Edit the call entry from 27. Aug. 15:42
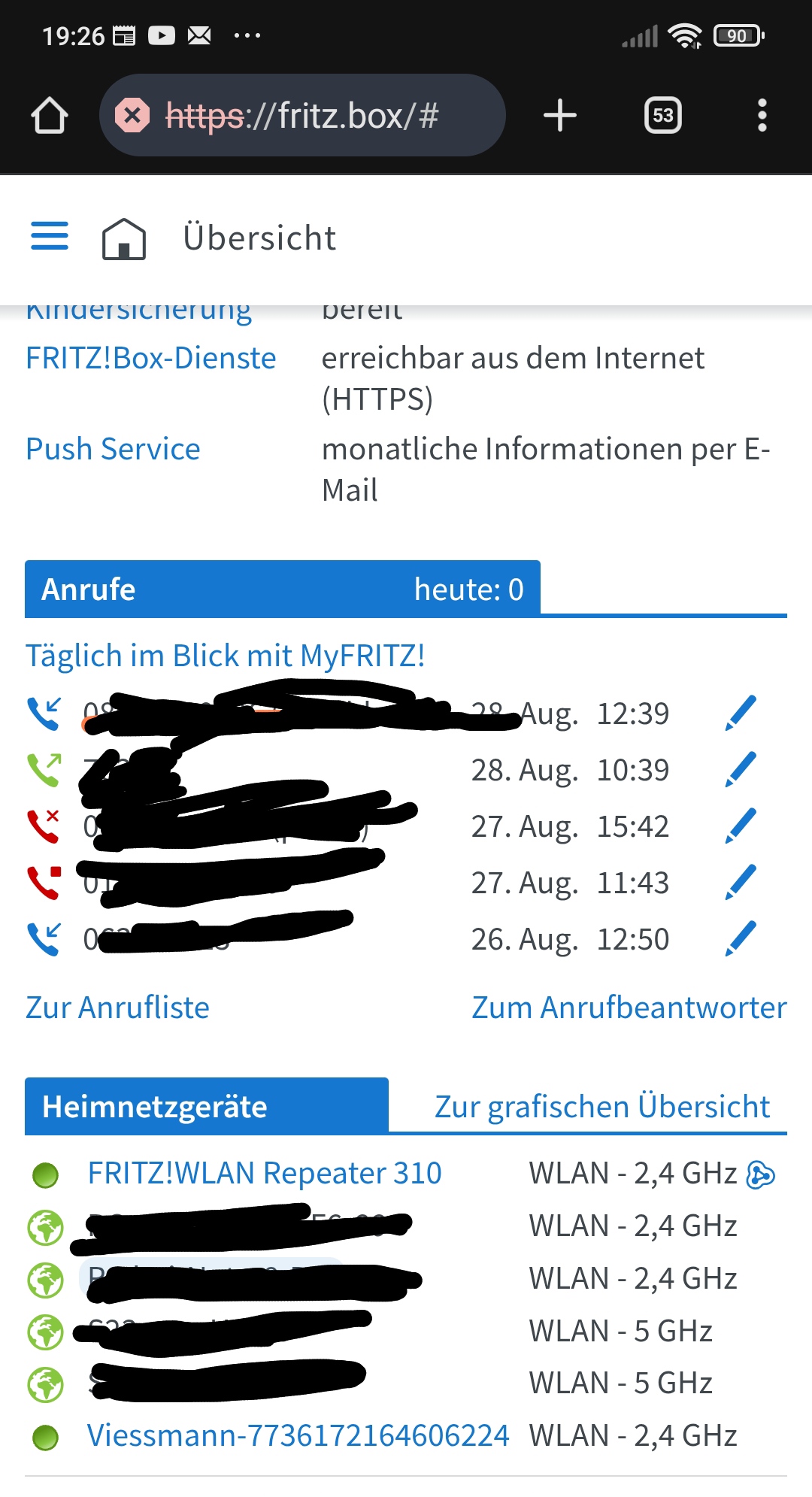Viewport: 812px width, 1497px height. pos(741,826)
